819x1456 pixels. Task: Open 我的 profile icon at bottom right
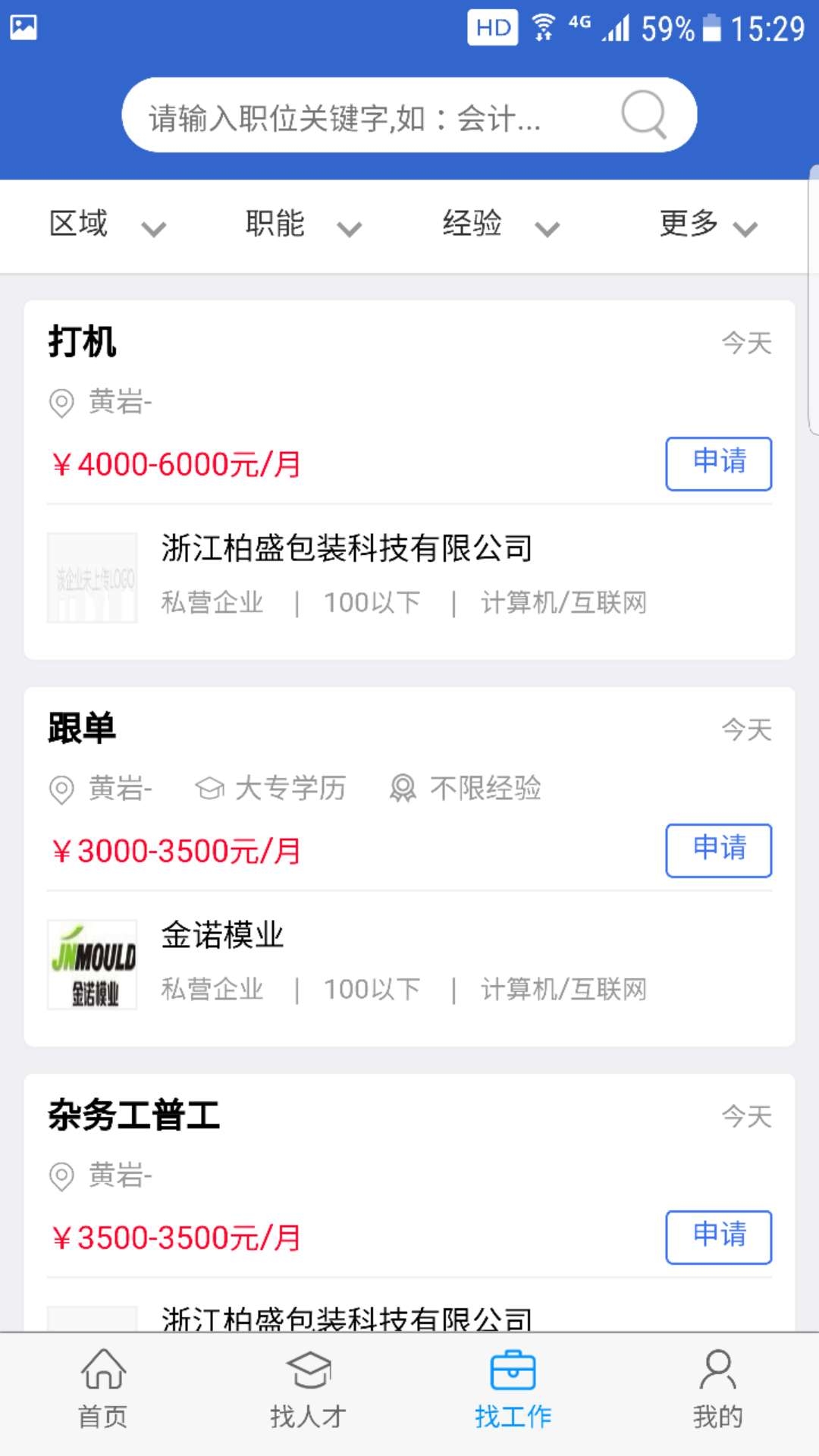coord(717,1373)
